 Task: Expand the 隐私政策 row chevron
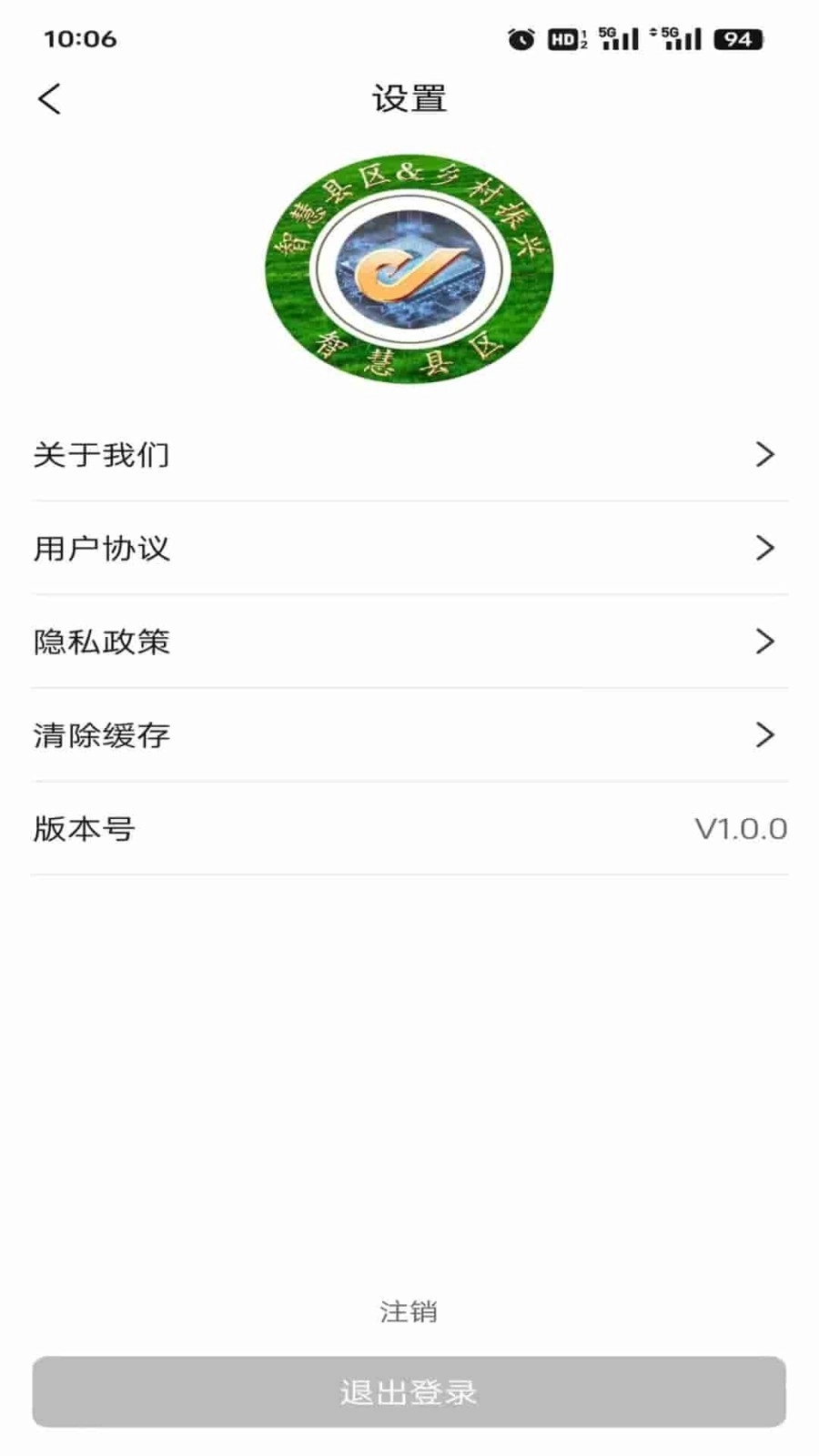coord(764,642)
